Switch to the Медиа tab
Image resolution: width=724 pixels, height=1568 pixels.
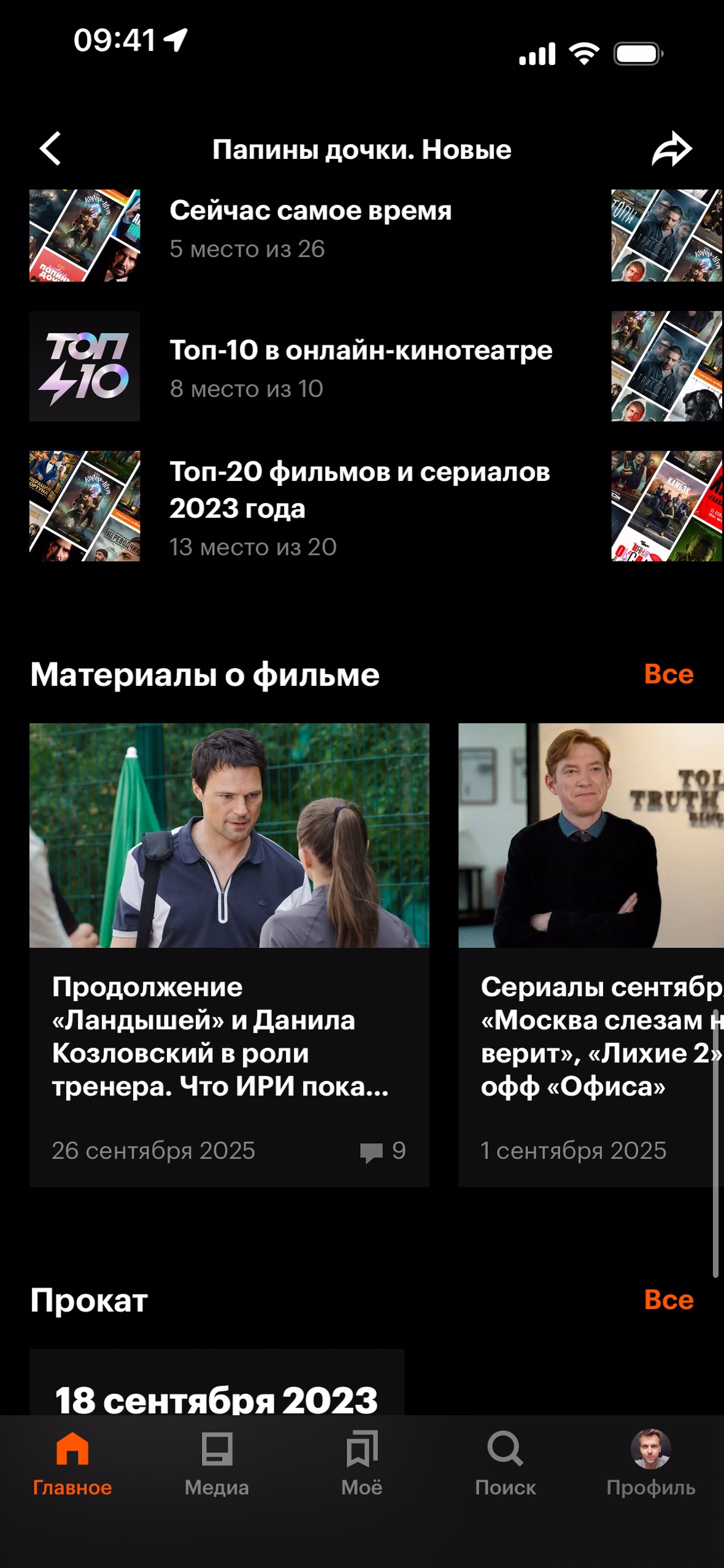(x=217, y=1463)
